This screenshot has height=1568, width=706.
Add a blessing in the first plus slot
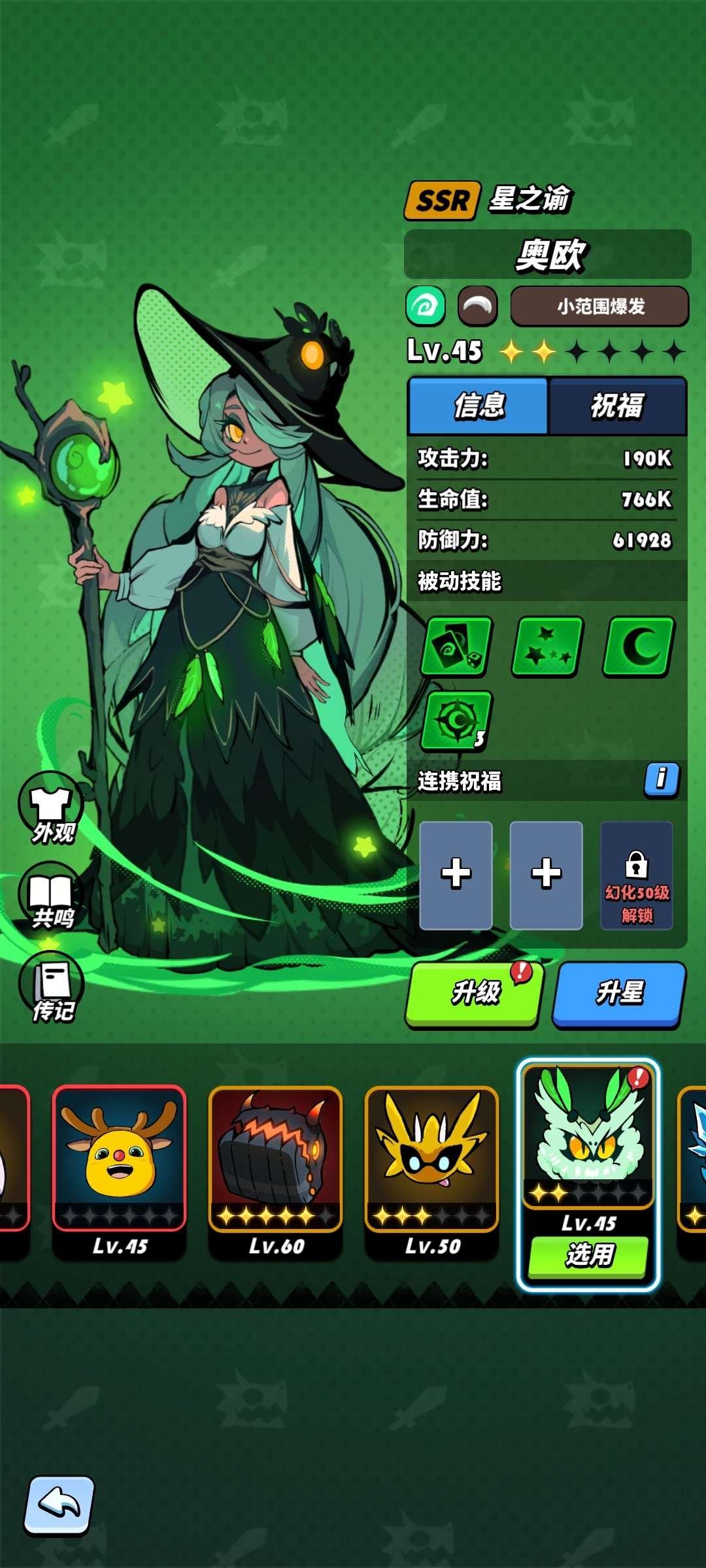[x=458, y=875]
